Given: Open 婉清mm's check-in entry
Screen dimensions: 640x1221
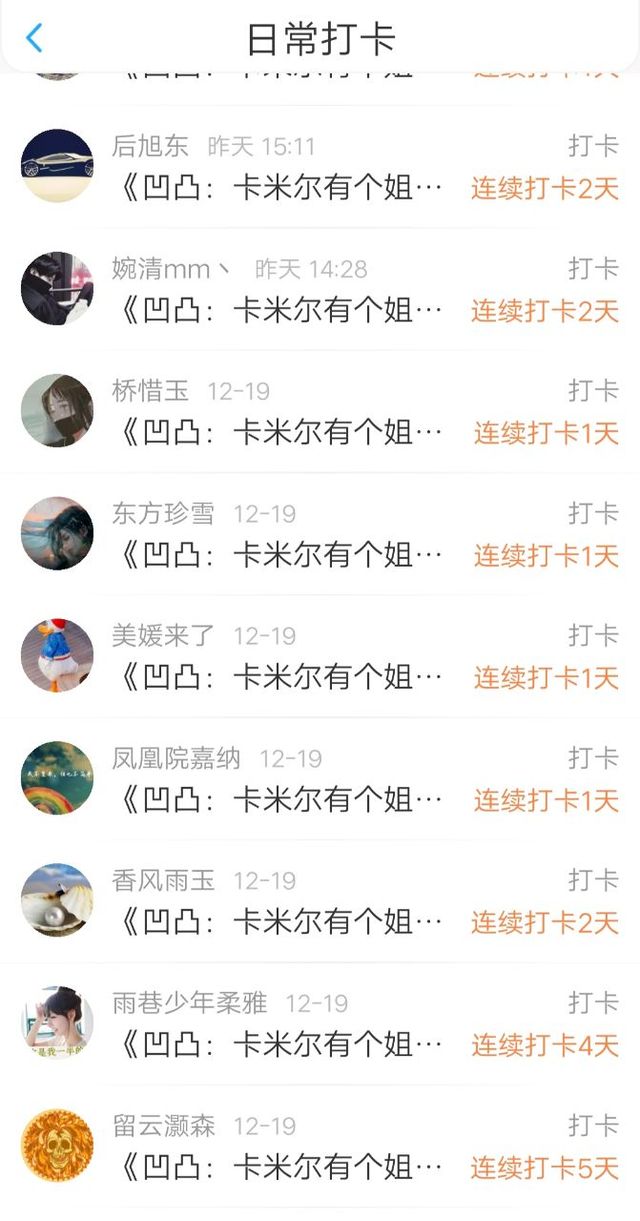Looking at the screenshot, I should tap(320, 289).
